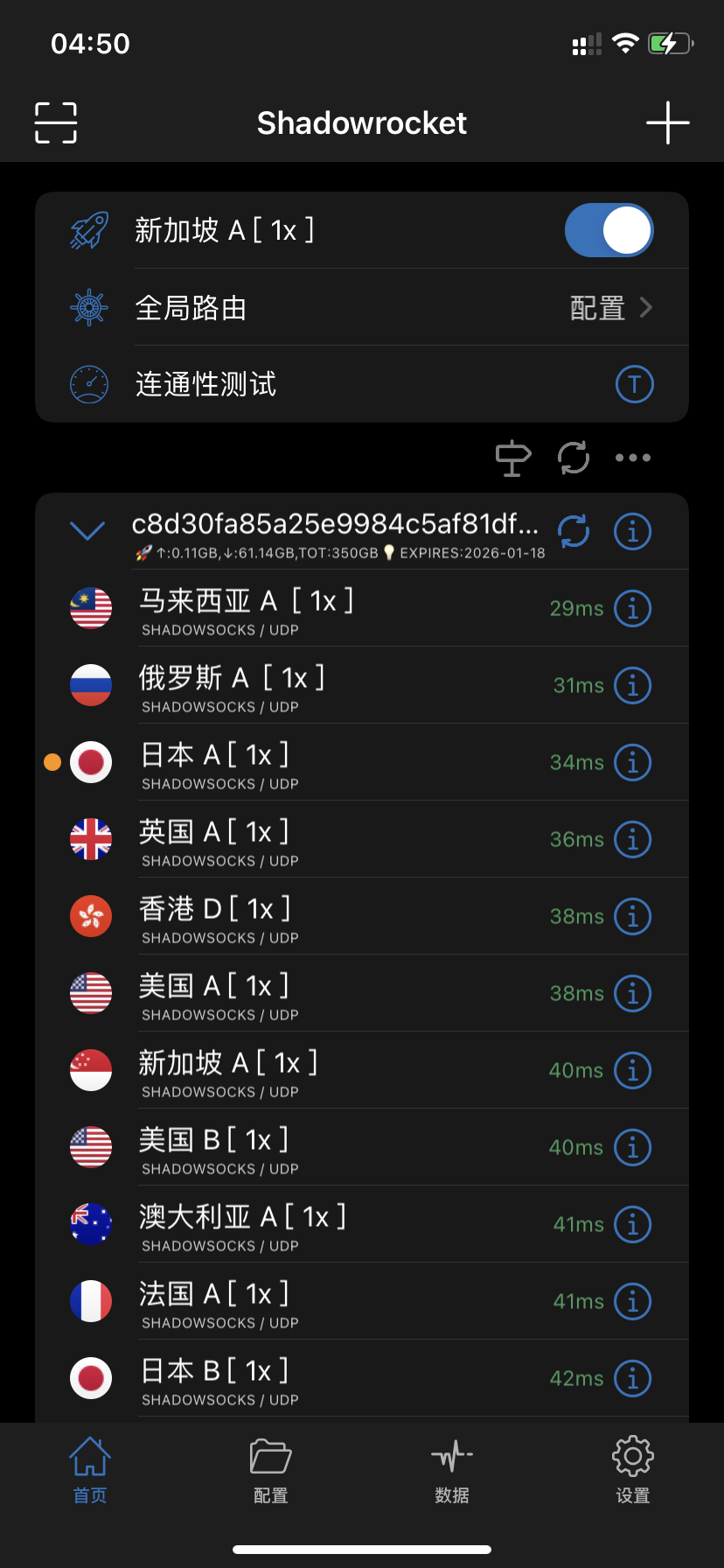Add a new server with plus icon
Image resolution: width=724 pixels, height=1568 pixels.
[x=667, y=122]
